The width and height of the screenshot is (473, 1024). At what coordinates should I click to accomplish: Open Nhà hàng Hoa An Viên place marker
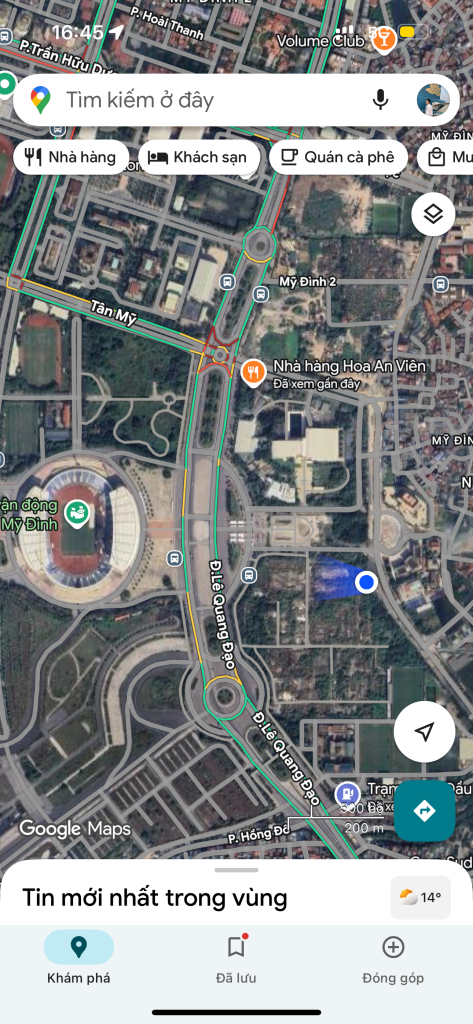pos(252,373)
